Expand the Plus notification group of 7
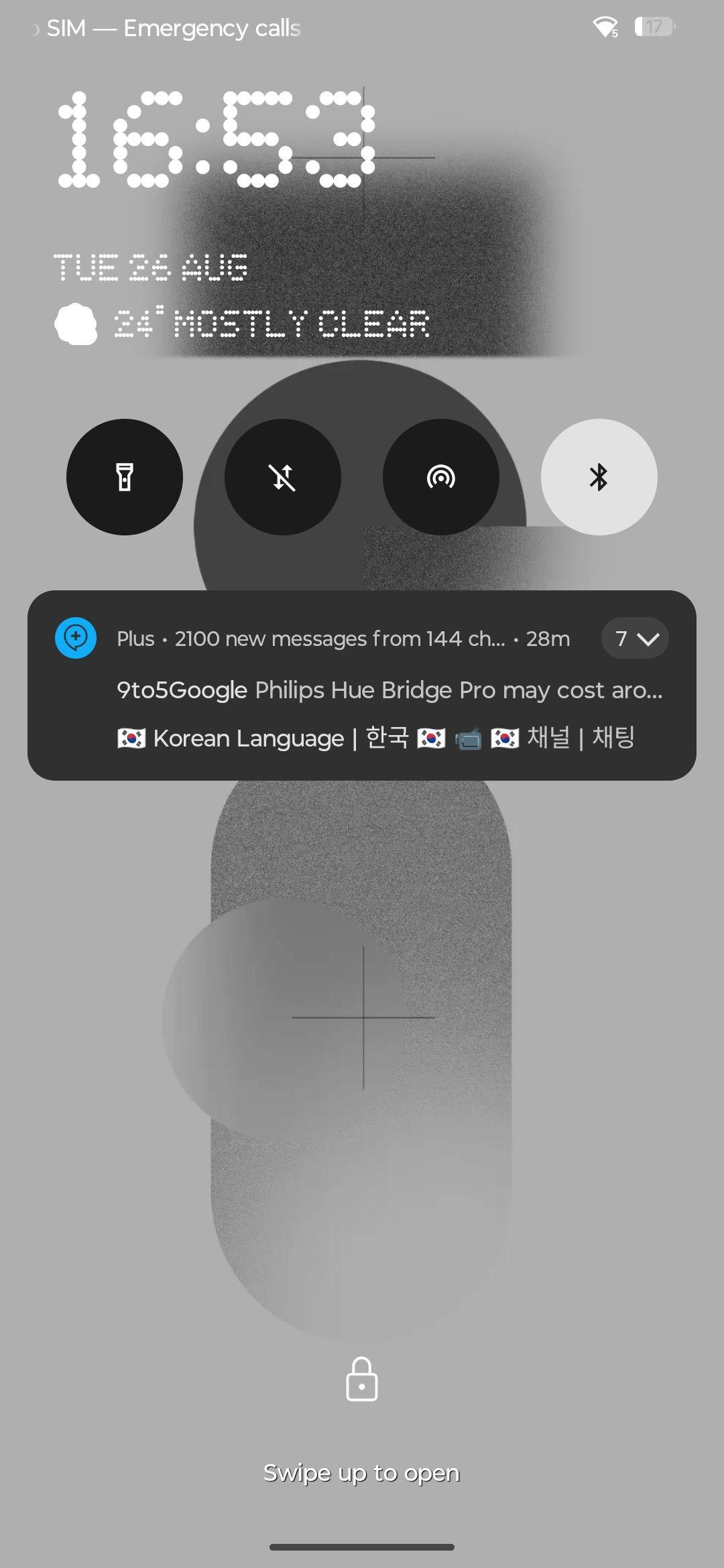Screen dimensions: 724x1568 635,638
